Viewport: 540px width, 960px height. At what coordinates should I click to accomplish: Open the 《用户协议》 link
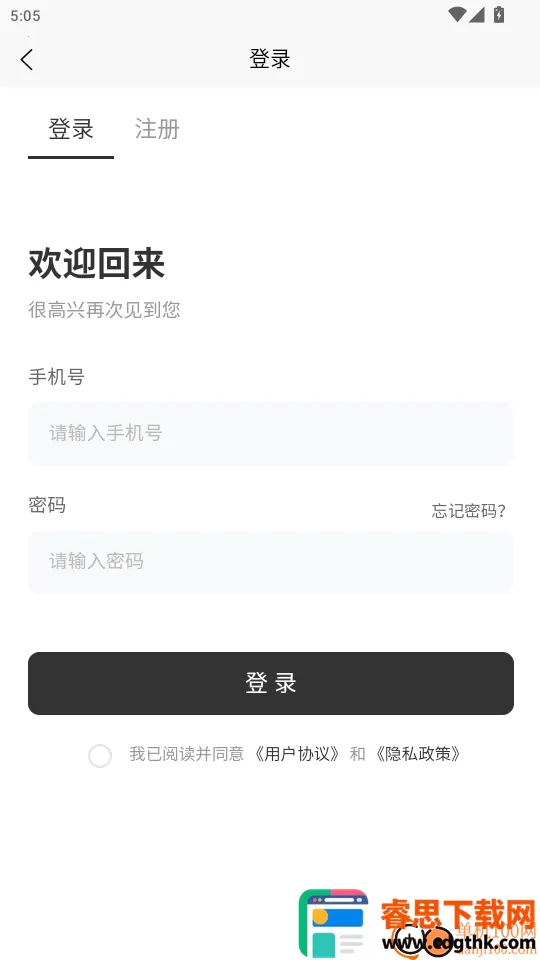296,754
